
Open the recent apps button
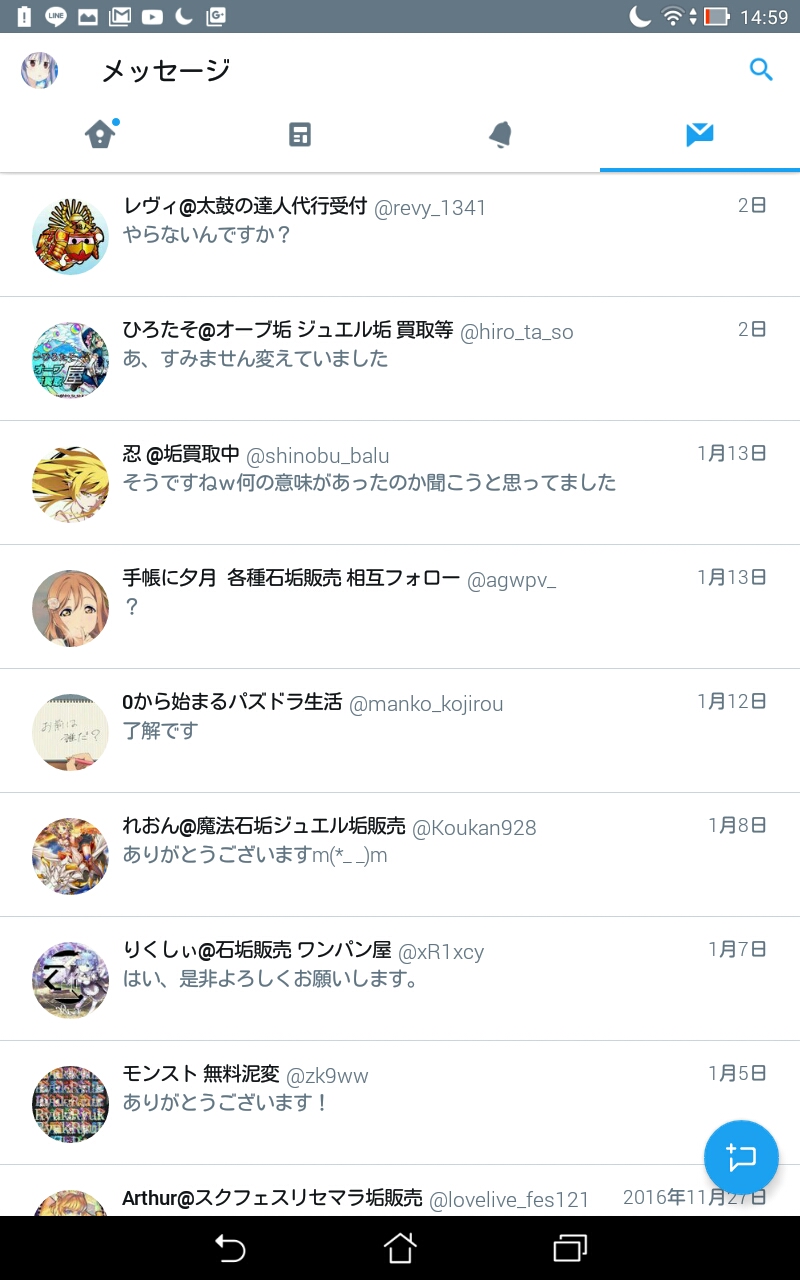[x=569, y=1248]
